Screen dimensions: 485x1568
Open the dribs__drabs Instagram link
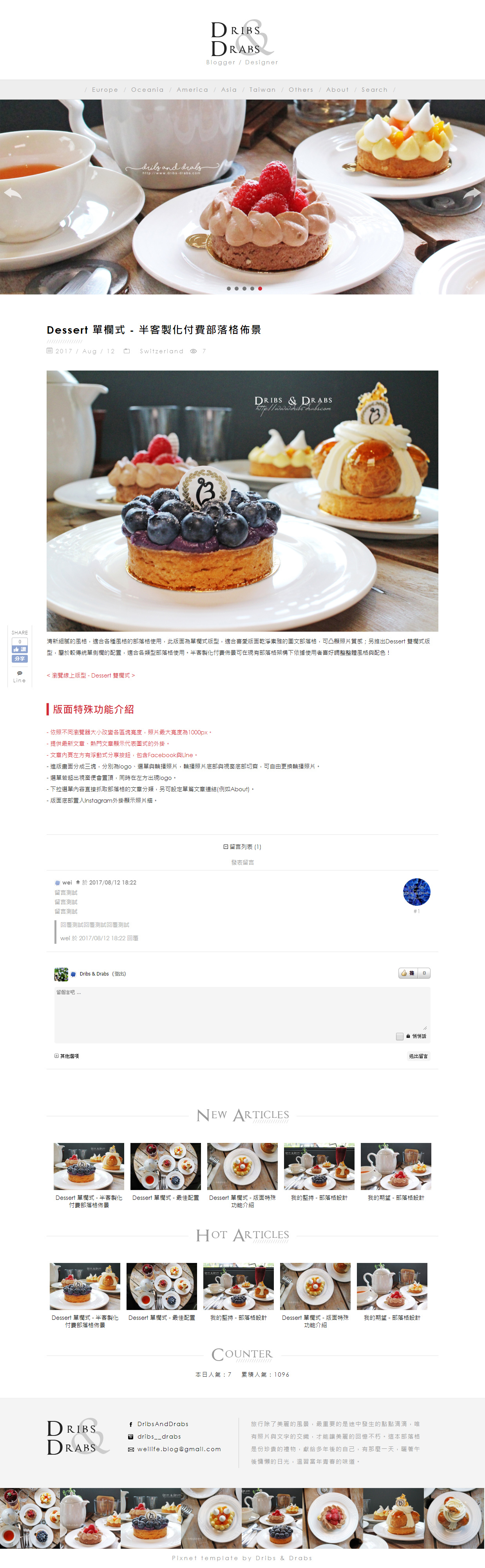158,1437
